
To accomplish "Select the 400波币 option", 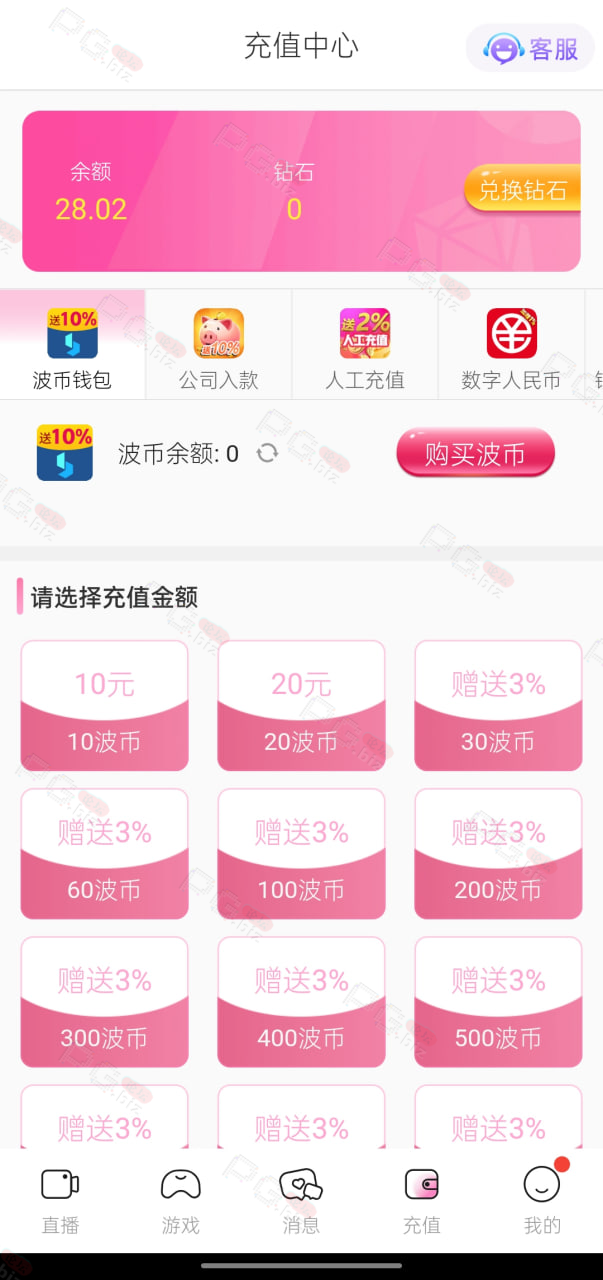I will (301, 1002).
